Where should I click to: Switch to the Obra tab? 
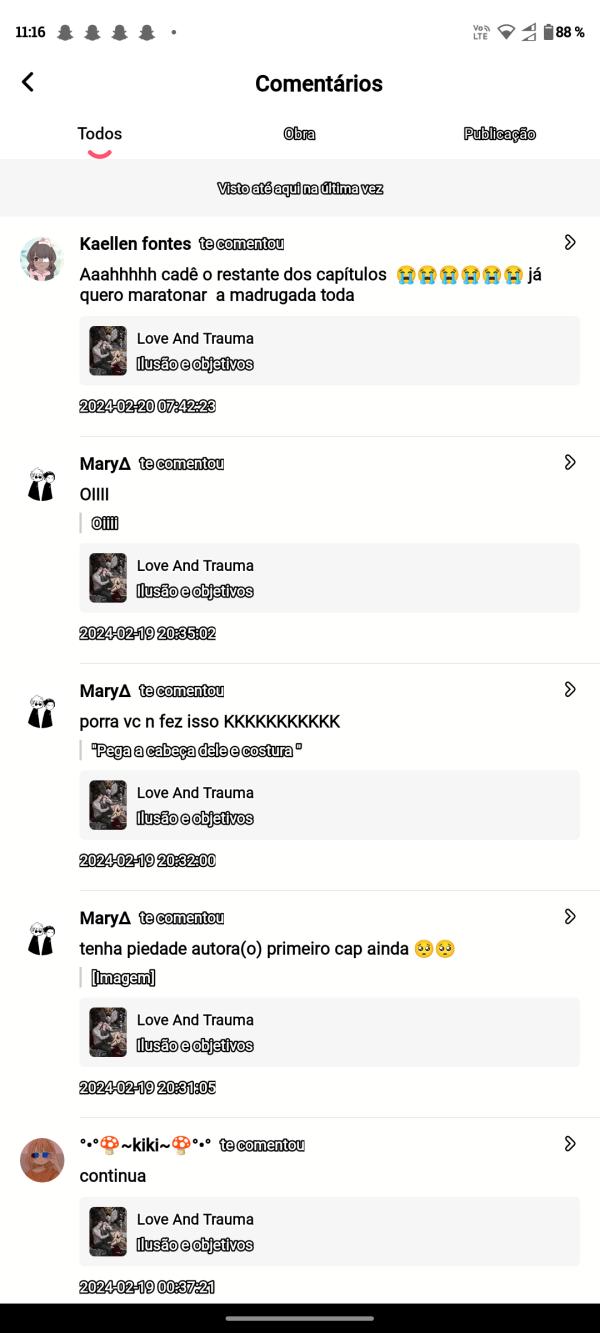click(x=299, y=134)
